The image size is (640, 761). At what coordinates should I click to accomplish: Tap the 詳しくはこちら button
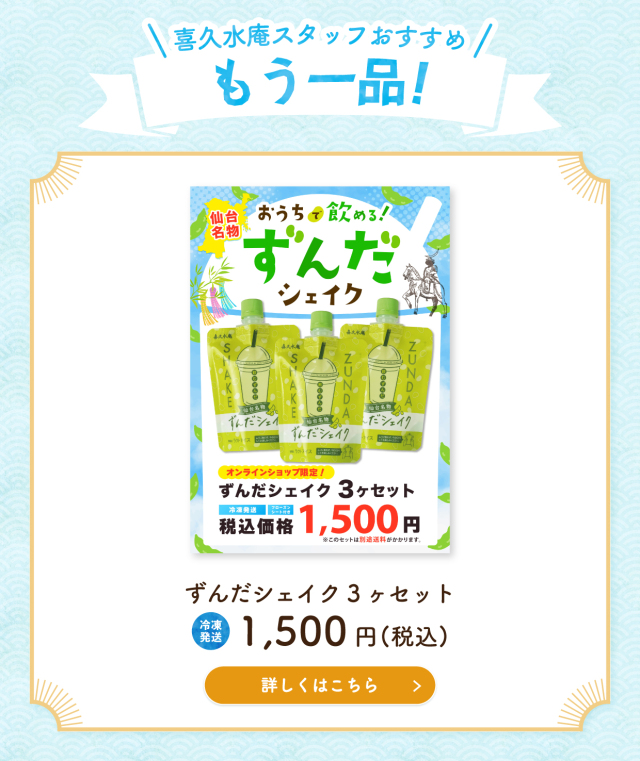point(320,685)
